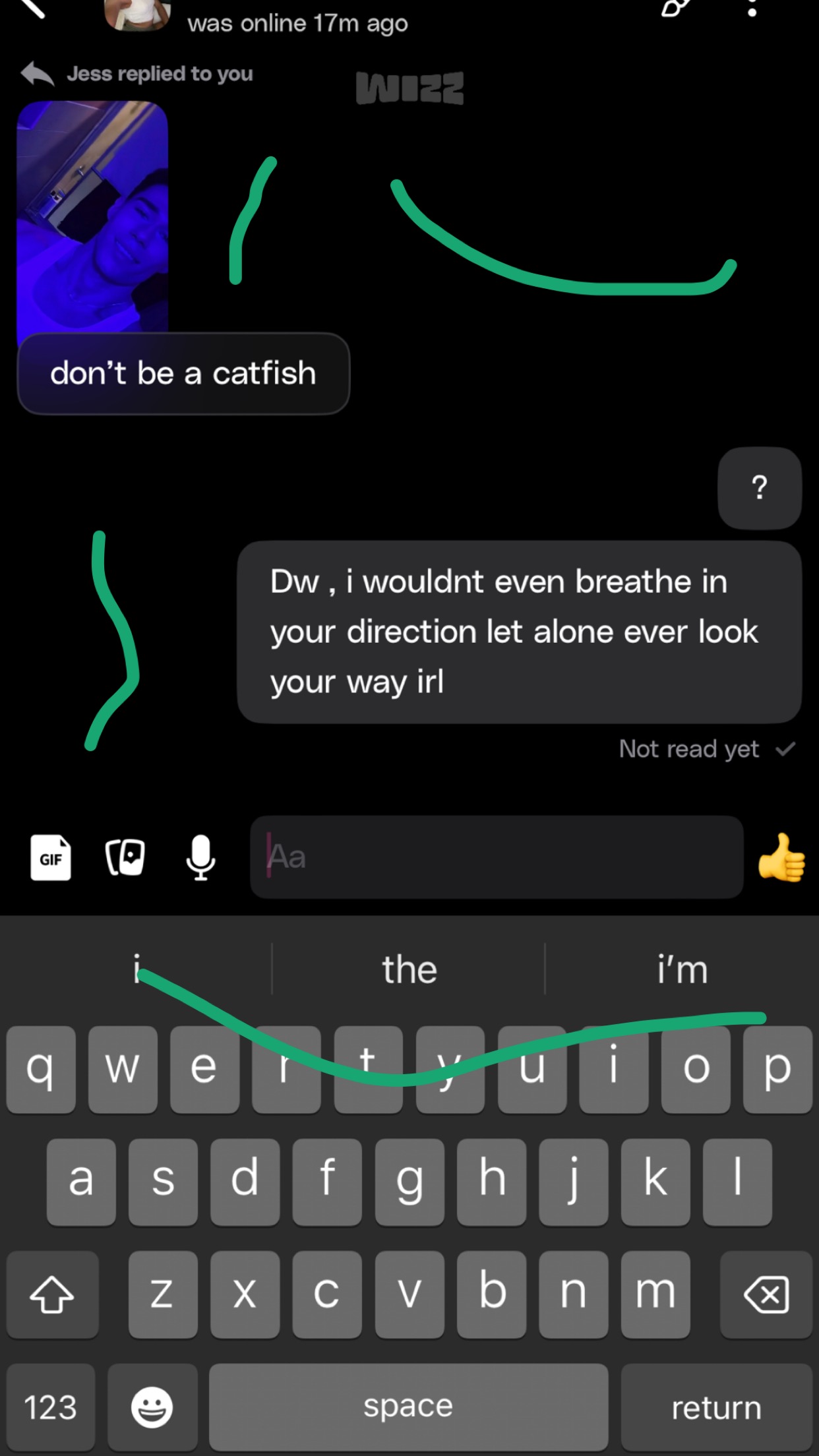Tap the backspace key
This screenshot has width=819, height=1456.
tap(766, 1294)
